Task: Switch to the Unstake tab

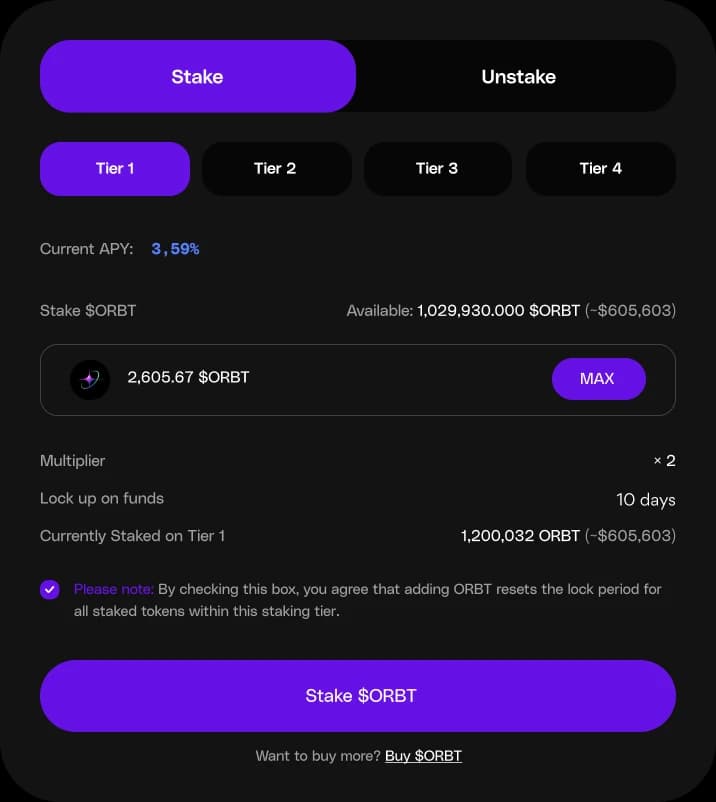Action: (x=517, y=76)
